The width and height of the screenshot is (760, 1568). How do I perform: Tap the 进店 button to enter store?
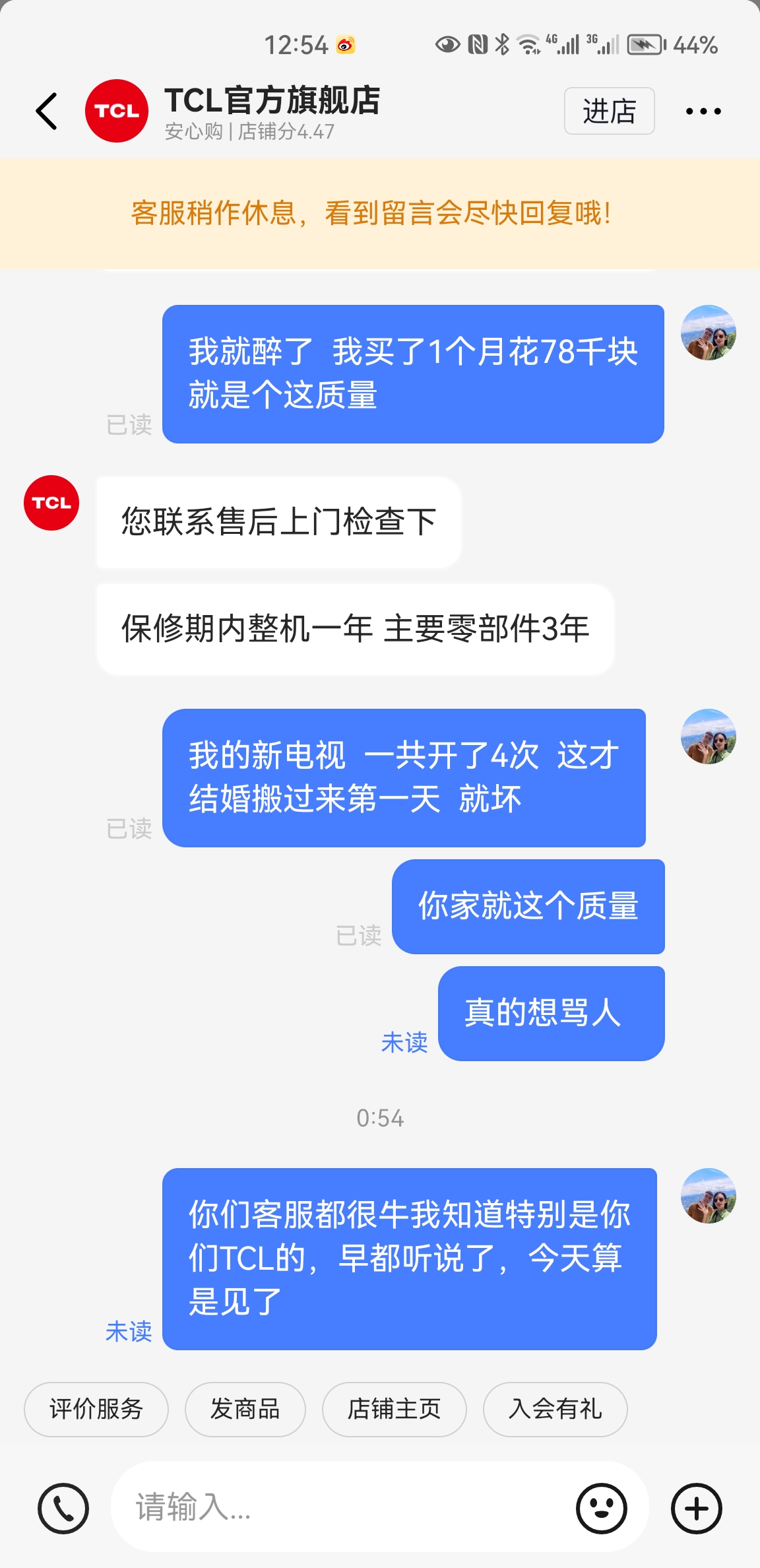coord(609,111)
